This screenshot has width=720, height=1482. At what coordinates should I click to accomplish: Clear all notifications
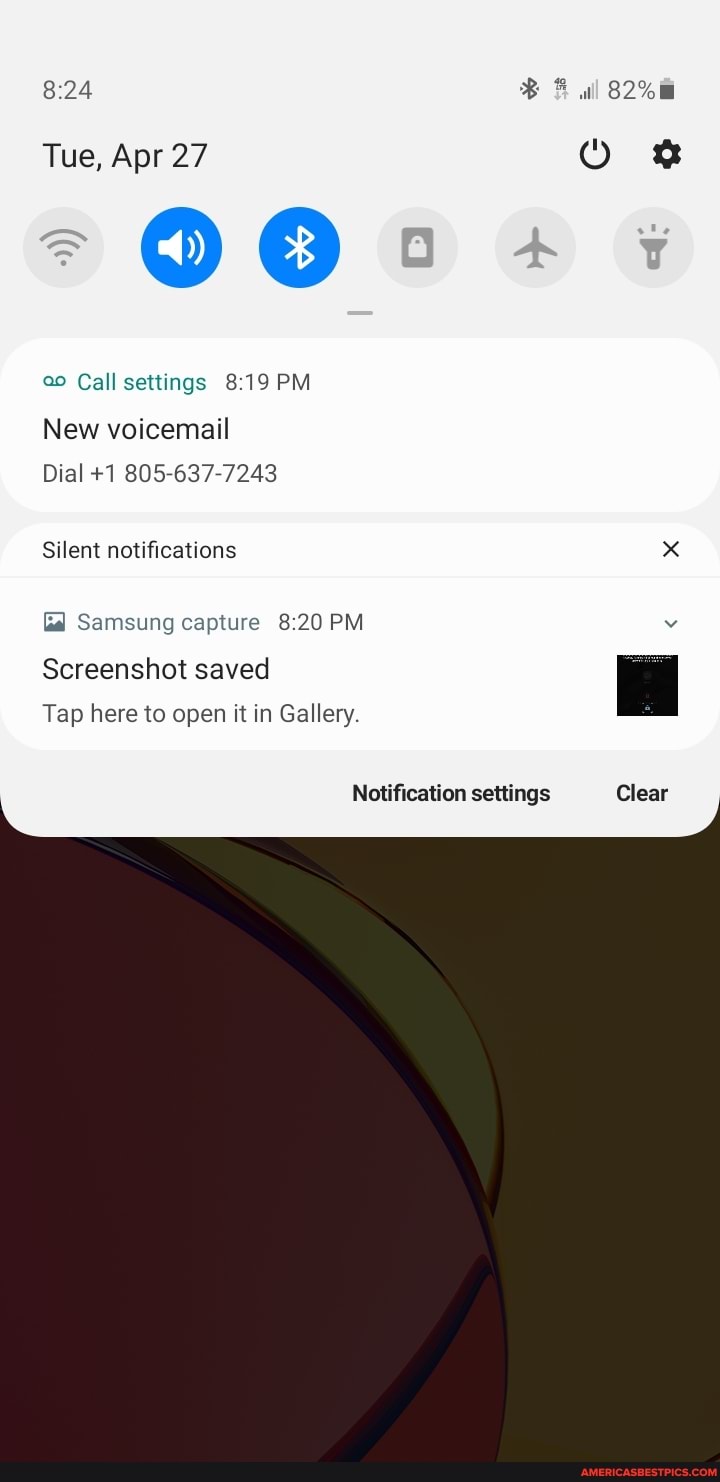(x=641, y=793)
